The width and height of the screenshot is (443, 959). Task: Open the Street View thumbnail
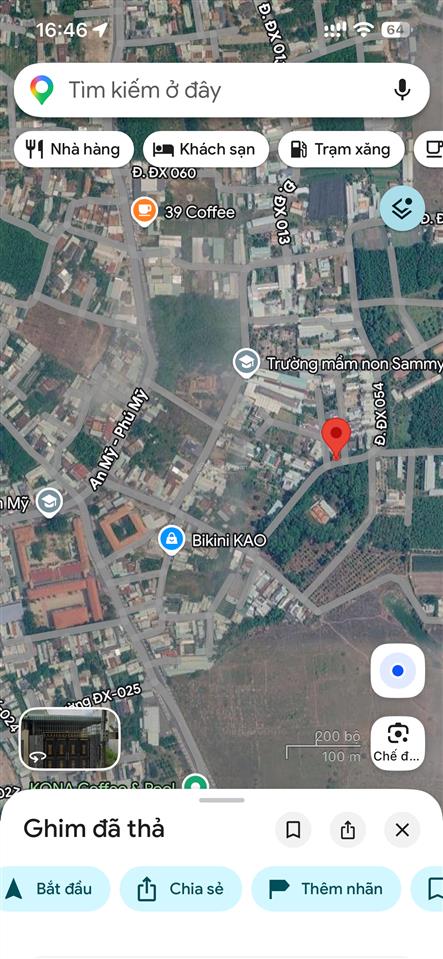70,739
